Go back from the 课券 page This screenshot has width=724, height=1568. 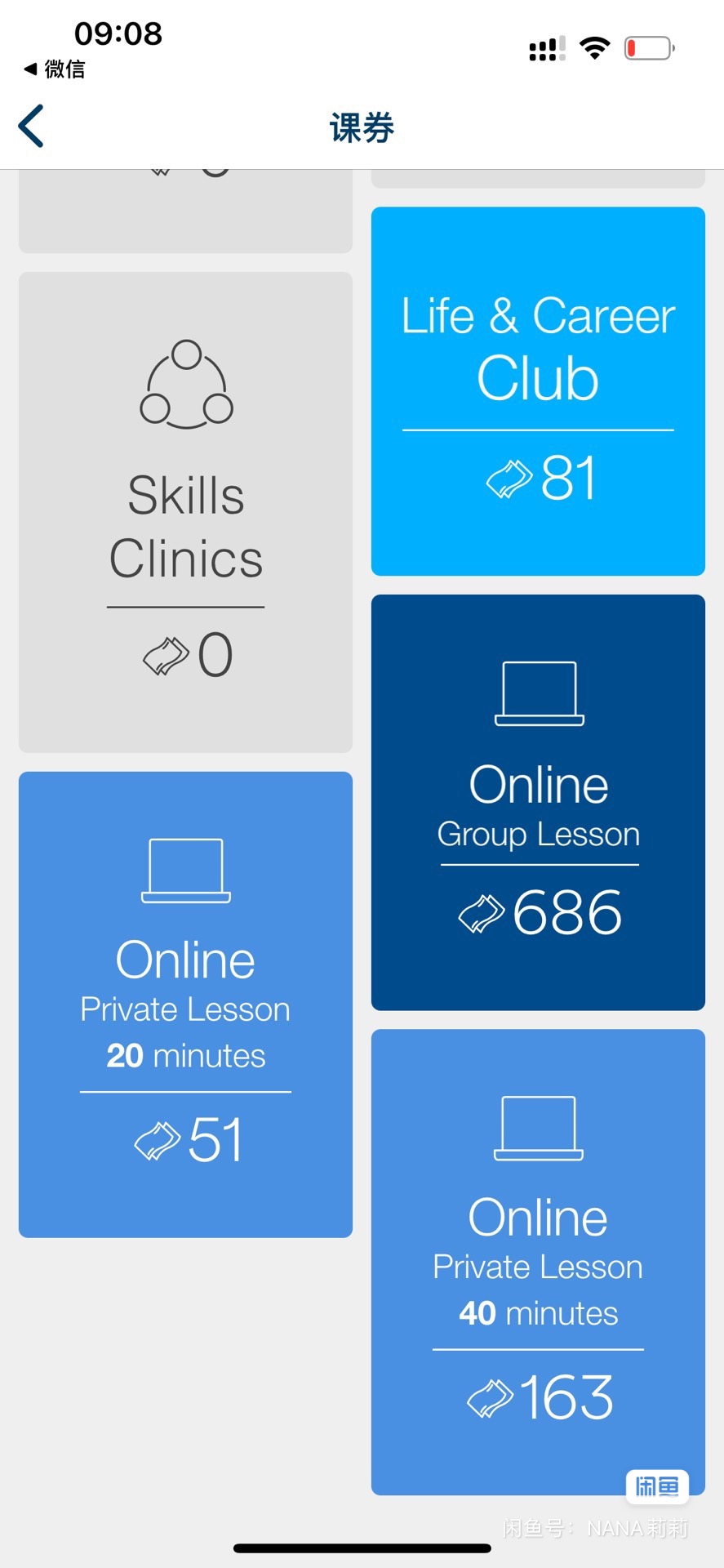[x=32, y=127]
